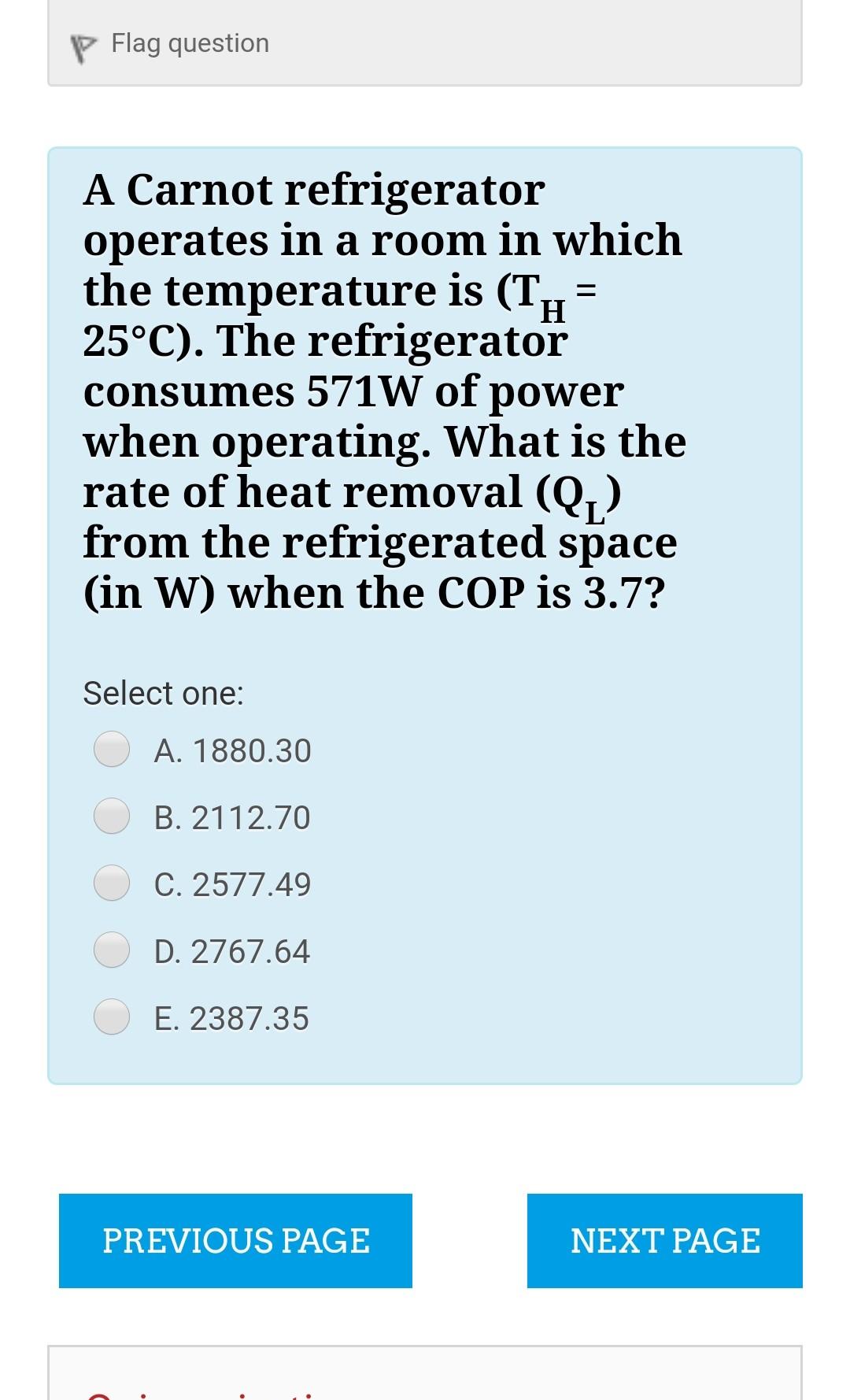Flag this question
The width and height of the screenshot is (850, 1400).
[x=172, y=44]
